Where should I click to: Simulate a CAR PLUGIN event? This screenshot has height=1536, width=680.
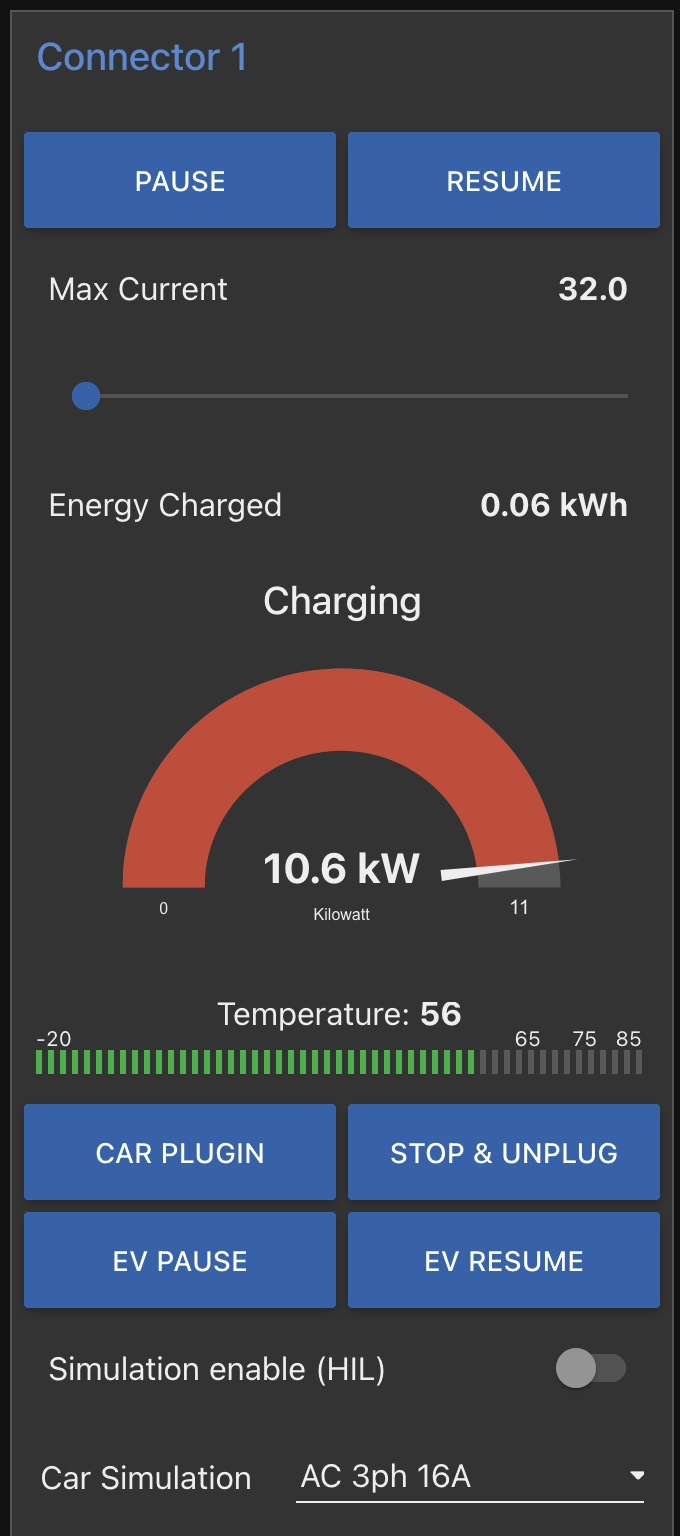[x=180, y=1153]
